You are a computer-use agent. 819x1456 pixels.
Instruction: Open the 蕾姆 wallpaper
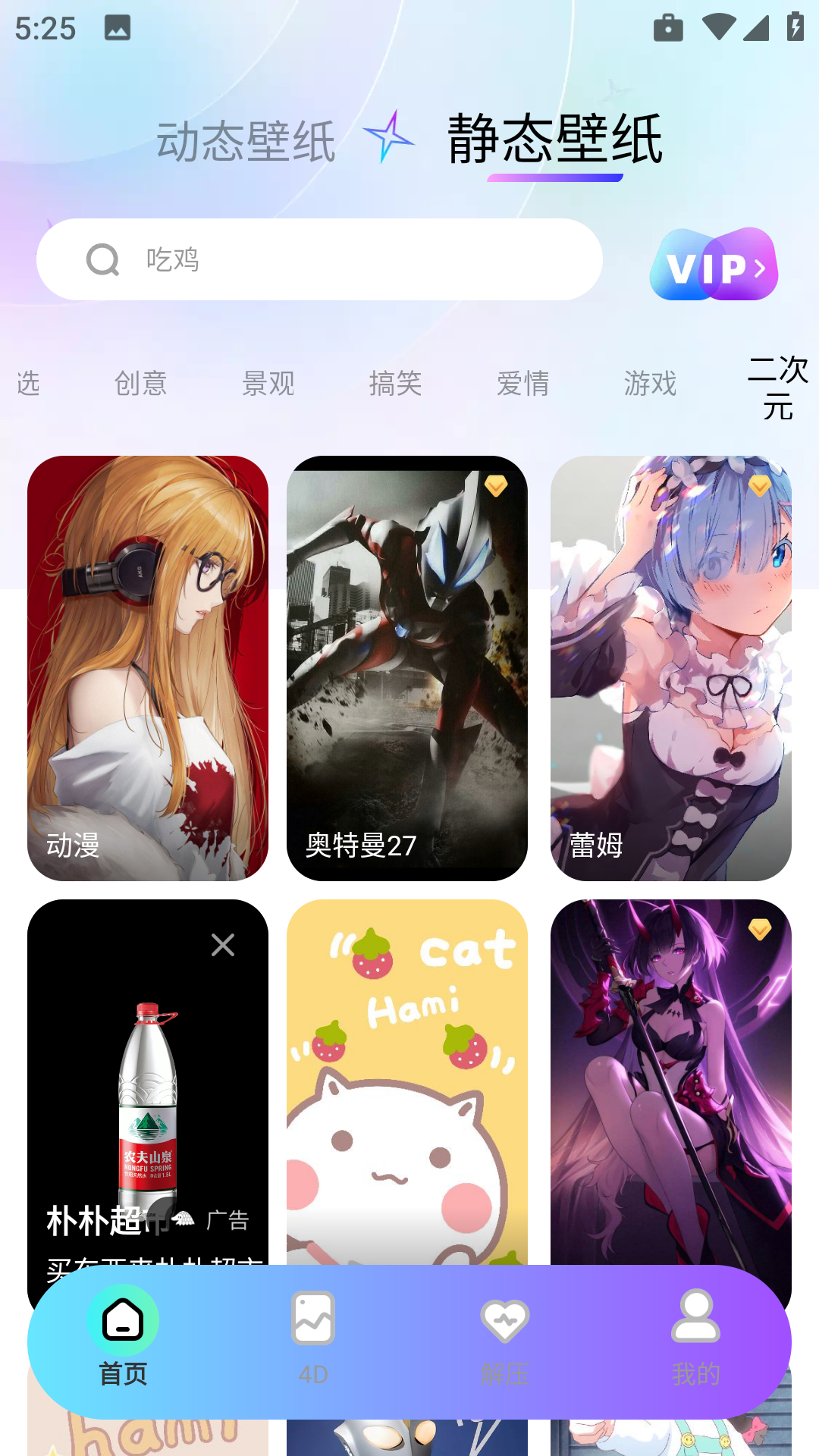[x=671, y=667]
